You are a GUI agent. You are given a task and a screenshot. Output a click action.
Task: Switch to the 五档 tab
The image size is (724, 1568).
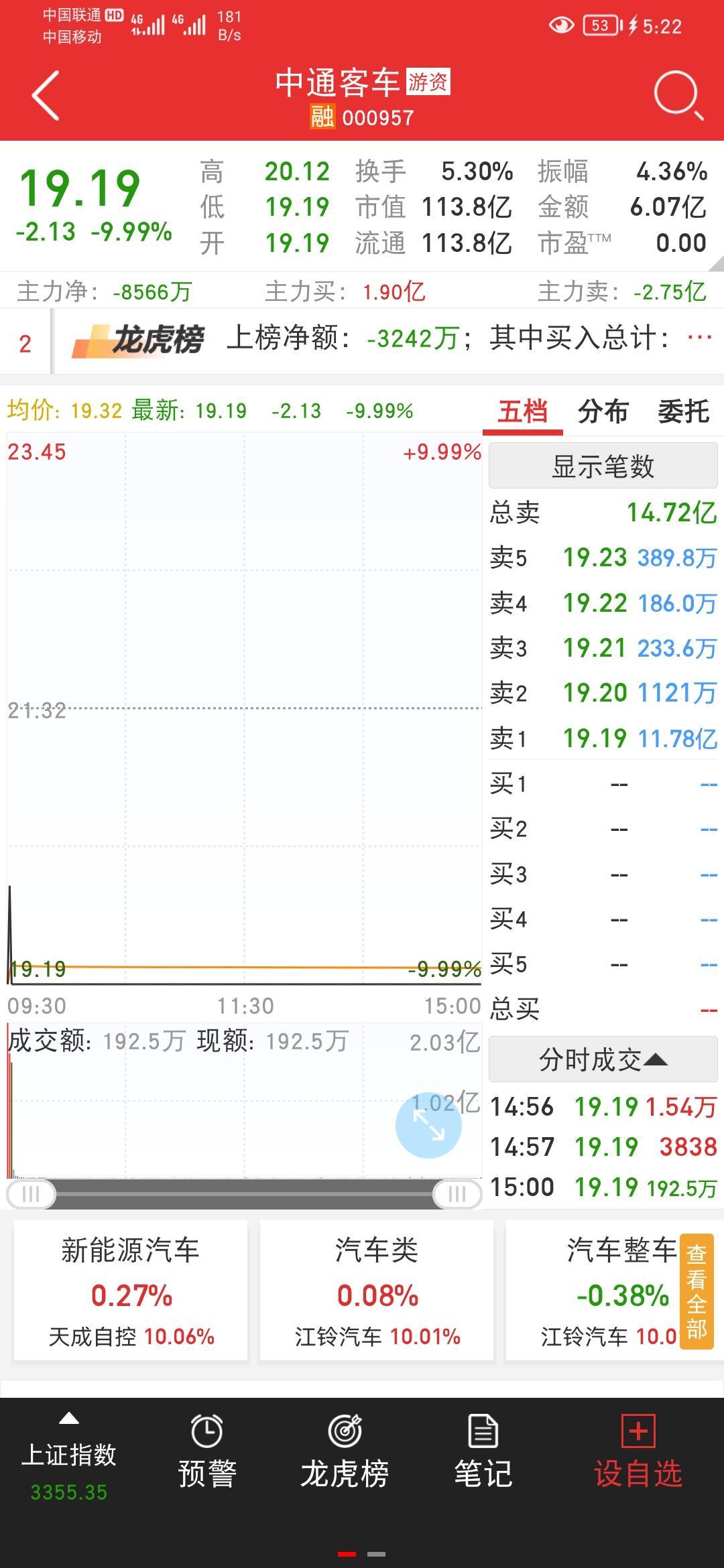522,411
